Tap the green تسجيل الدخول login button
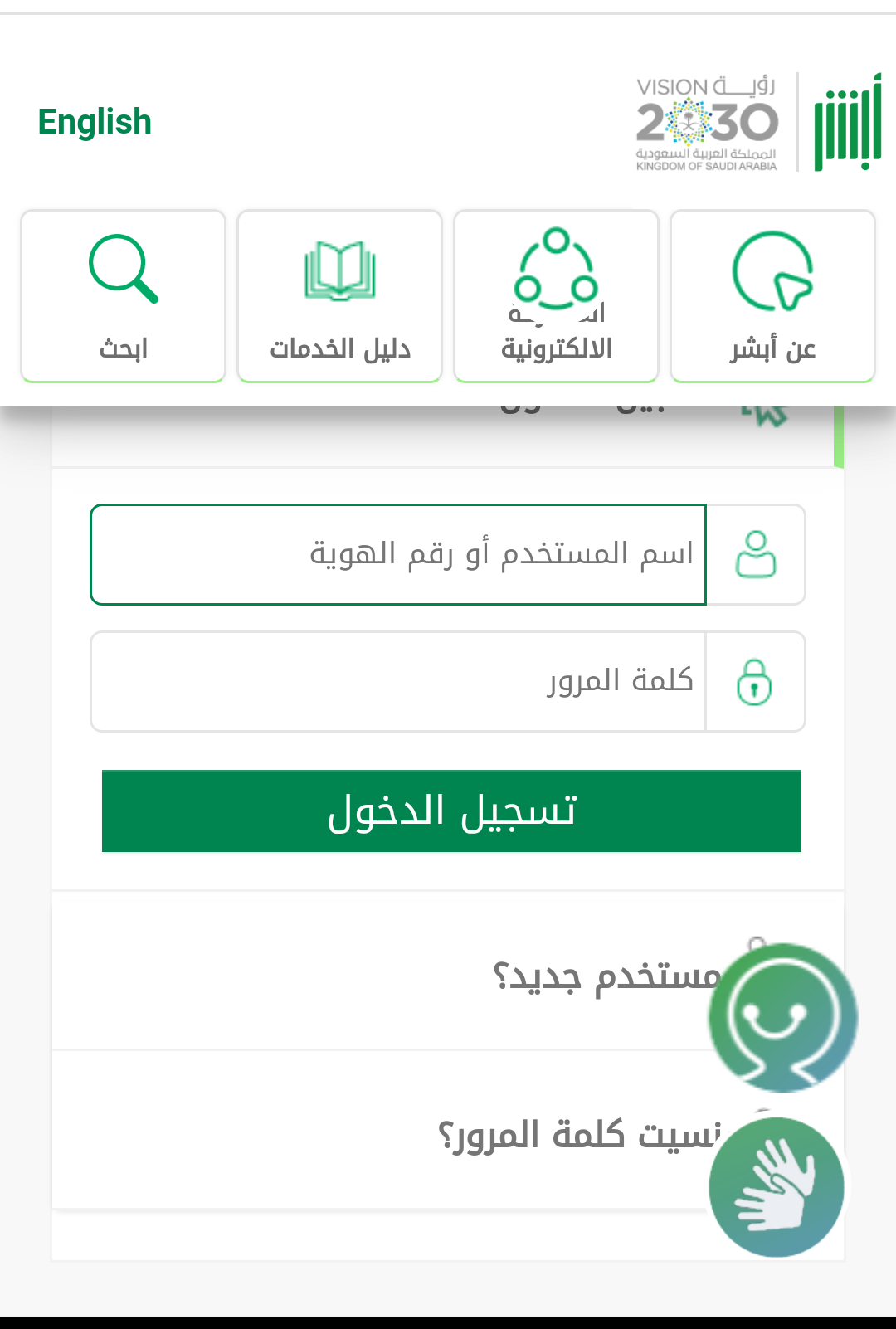Screen dimensions: 896x1329 coord(451,811)
